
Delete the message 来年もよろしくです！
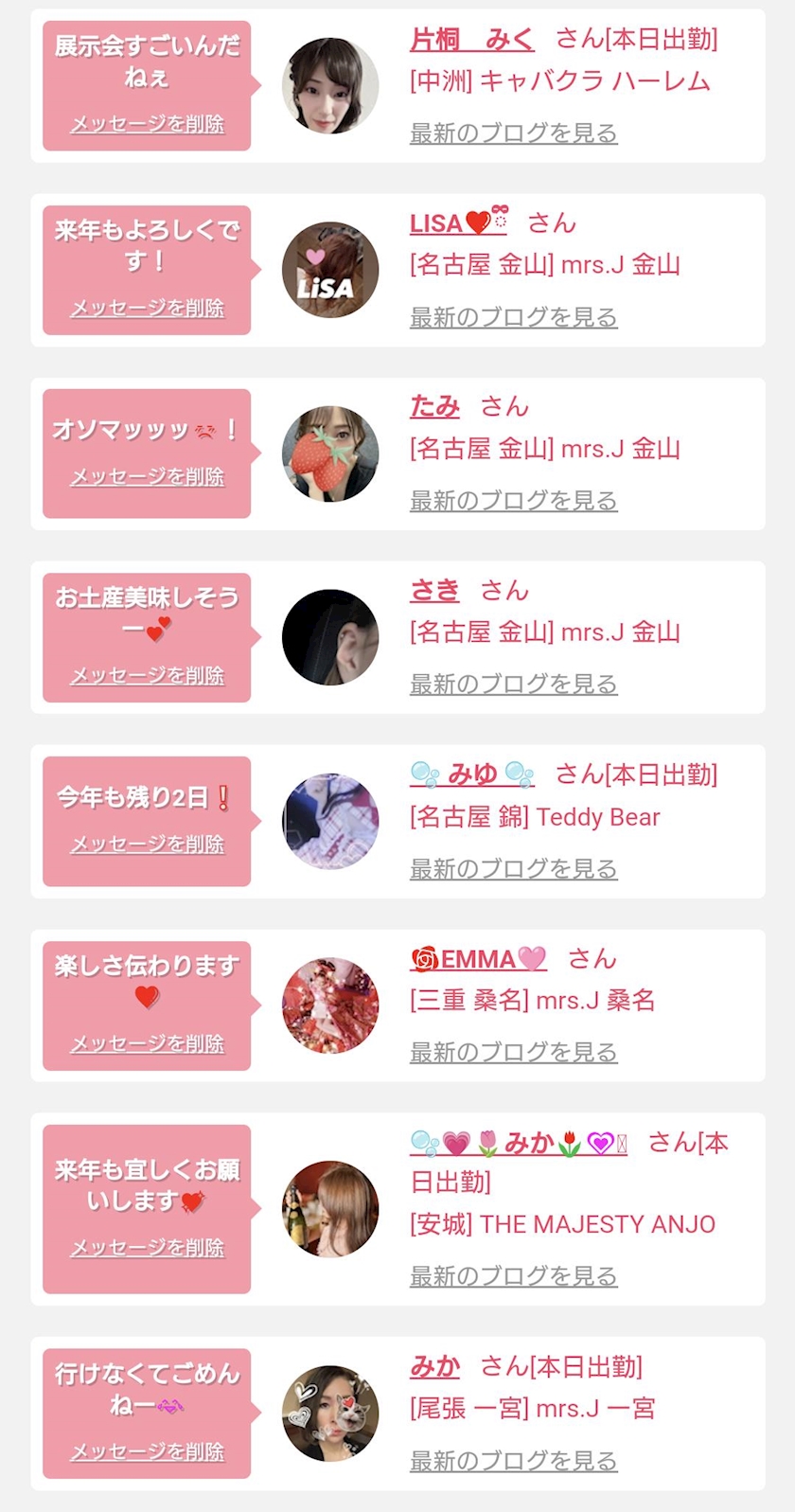(148, 308)
